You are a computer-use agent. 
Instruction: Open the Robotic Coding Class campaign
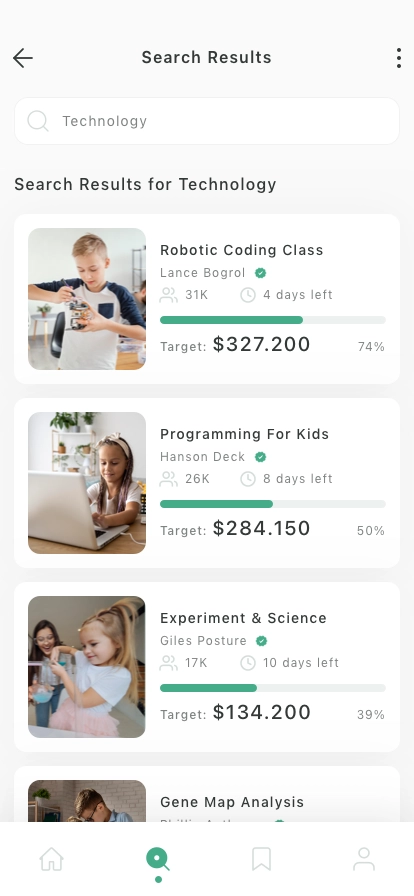[207, 299]
